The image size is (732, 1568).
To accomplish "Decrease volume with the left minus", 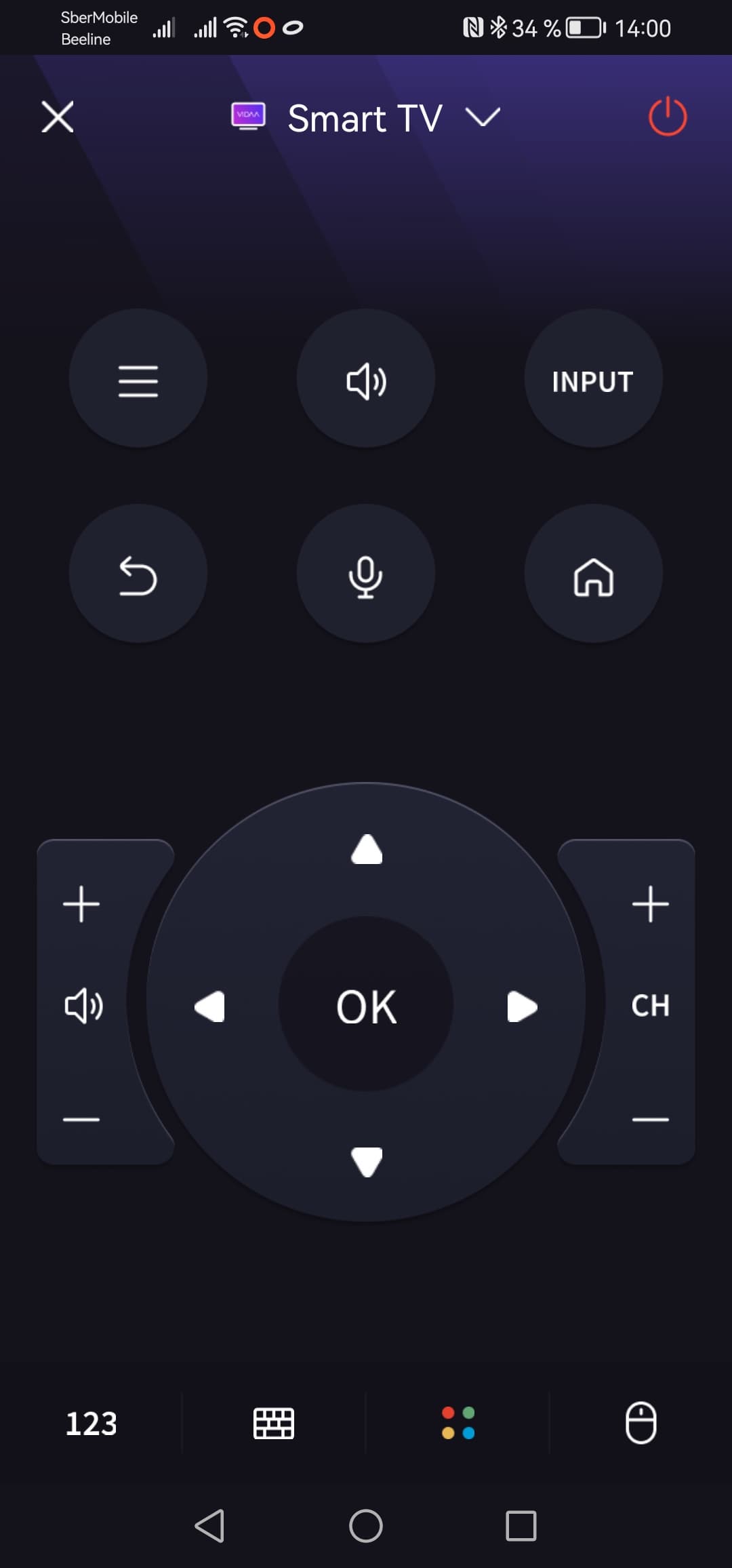I will [81, 1119].
